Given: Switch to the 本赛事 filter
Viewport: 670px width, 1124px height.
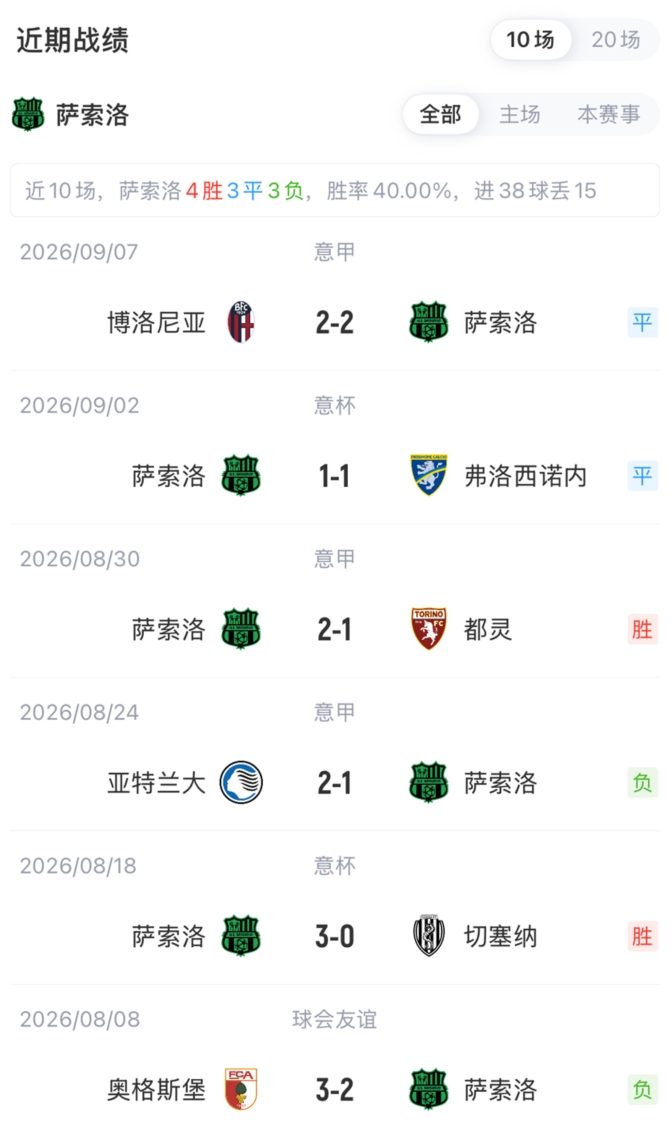Looking at the screenshot, I should pos(608,114).
